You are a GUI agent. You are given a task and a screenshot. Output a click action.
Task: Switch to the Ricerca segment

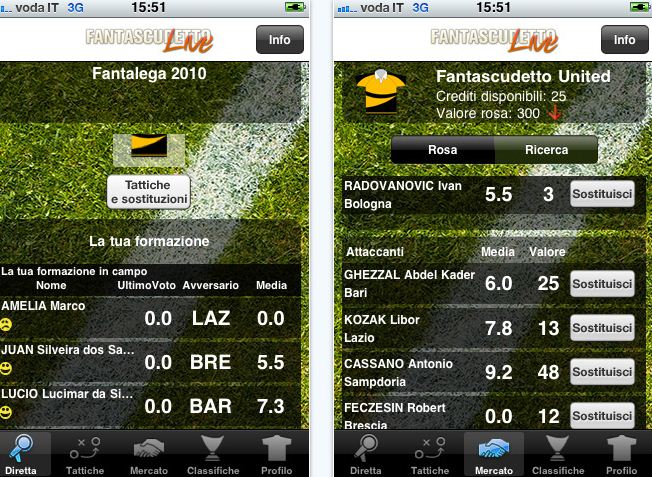(x=546, y=150)
